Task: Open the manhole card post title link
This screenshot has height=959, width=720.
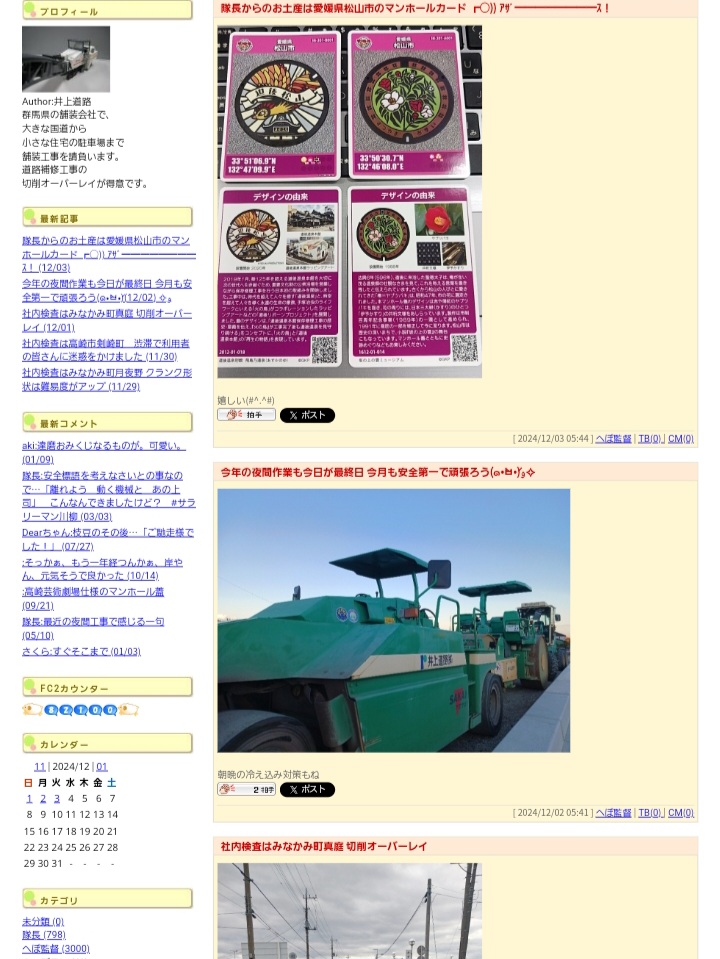Action: click(414, 9)
